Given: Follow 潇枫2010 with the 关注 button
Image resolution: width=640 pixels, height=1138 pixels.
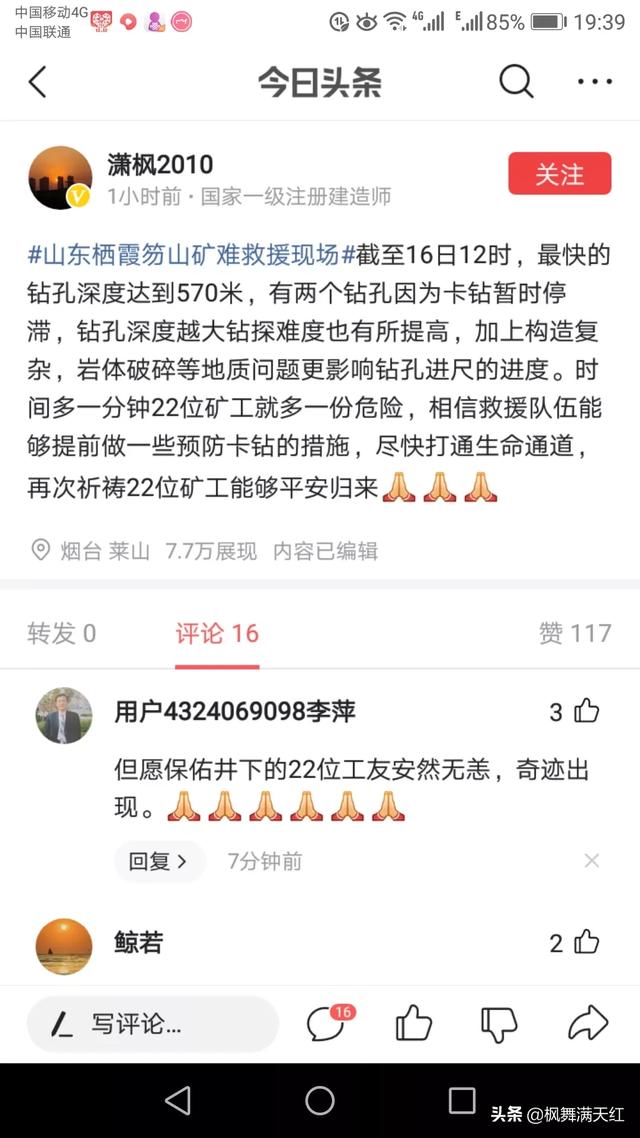Looking at the screenshot, I should [x=559, y=174].
